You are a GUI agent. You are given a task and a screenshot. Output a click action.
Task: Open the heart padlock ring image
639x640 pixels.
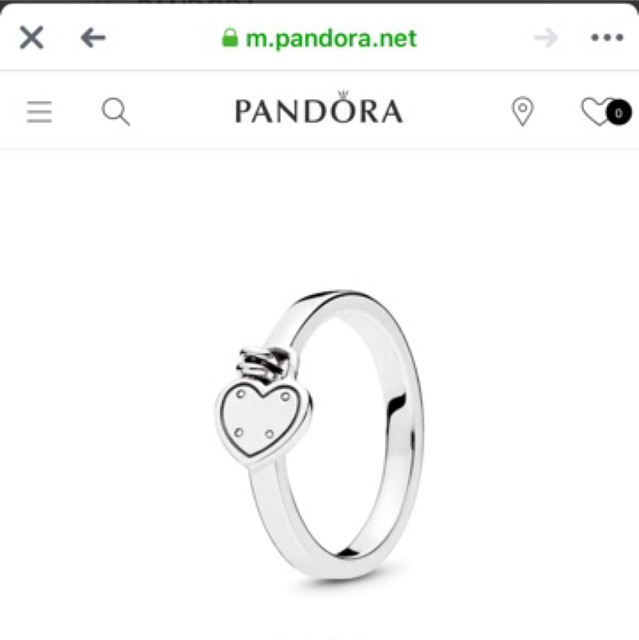coord(319,436)
